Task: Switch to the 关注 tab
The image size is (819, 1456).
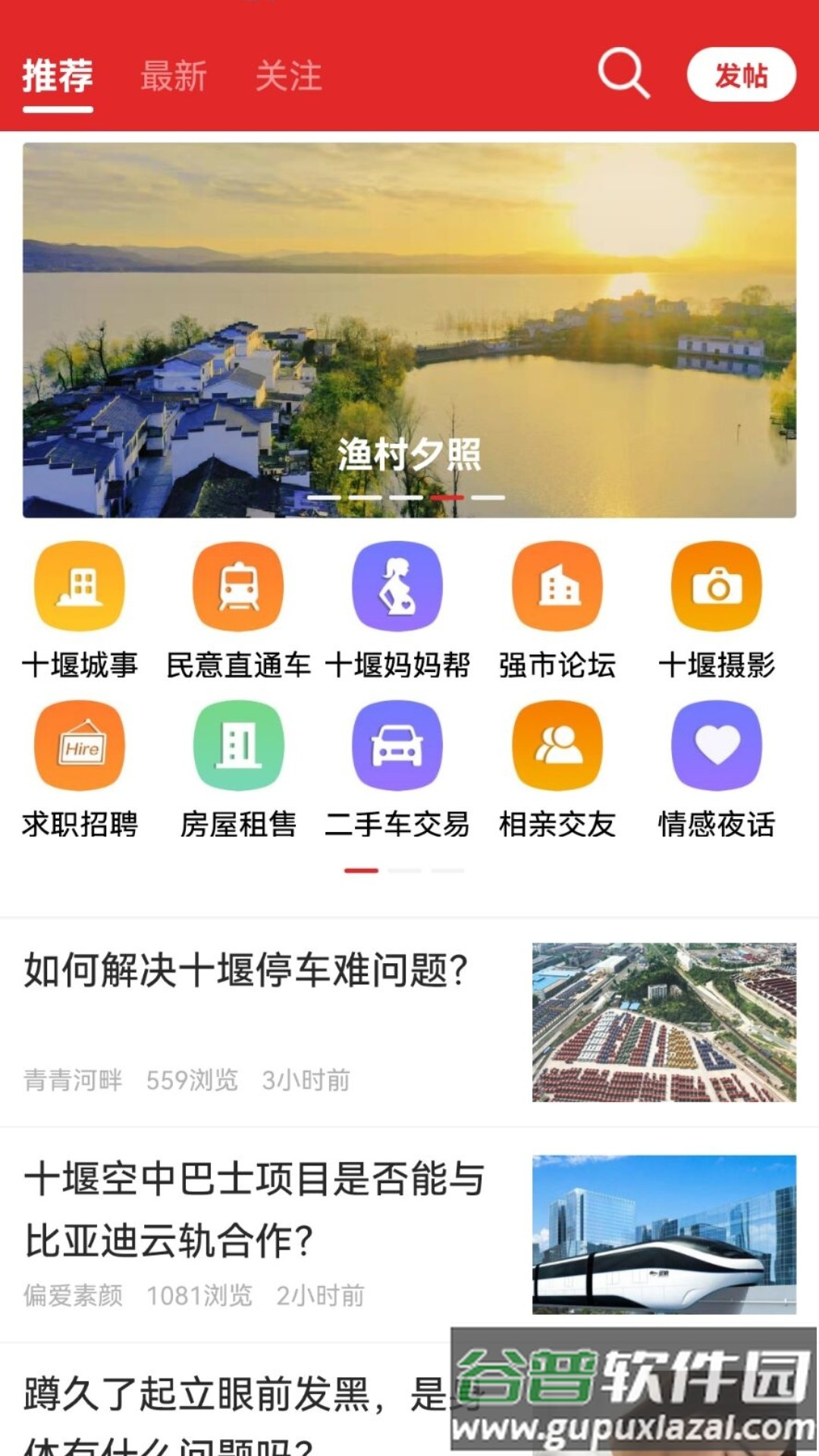Action: tap(289, 76)
